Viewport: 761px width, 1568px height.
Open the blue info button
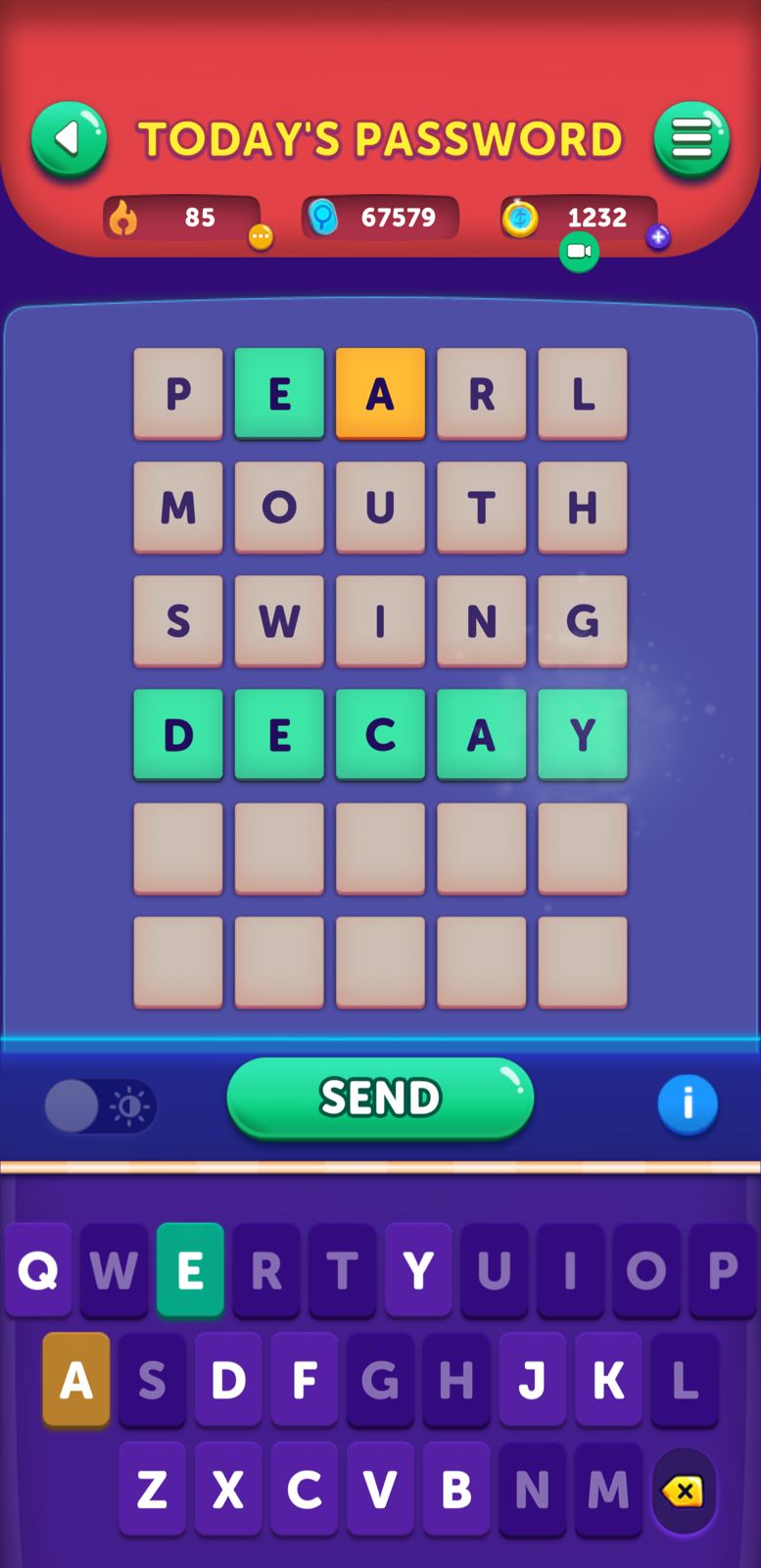coord(688,1104)
